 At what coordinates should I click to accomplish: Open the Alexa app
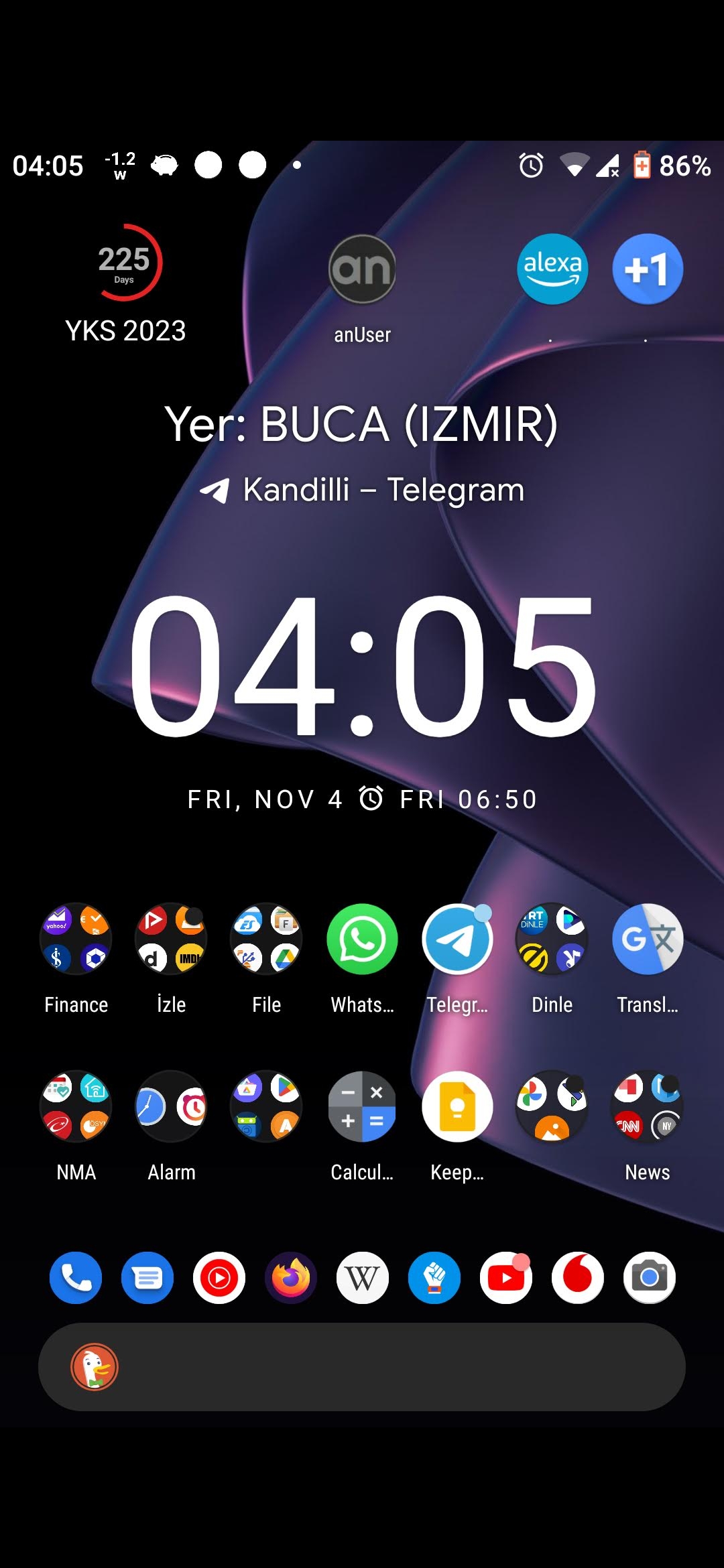coord(552,269)
